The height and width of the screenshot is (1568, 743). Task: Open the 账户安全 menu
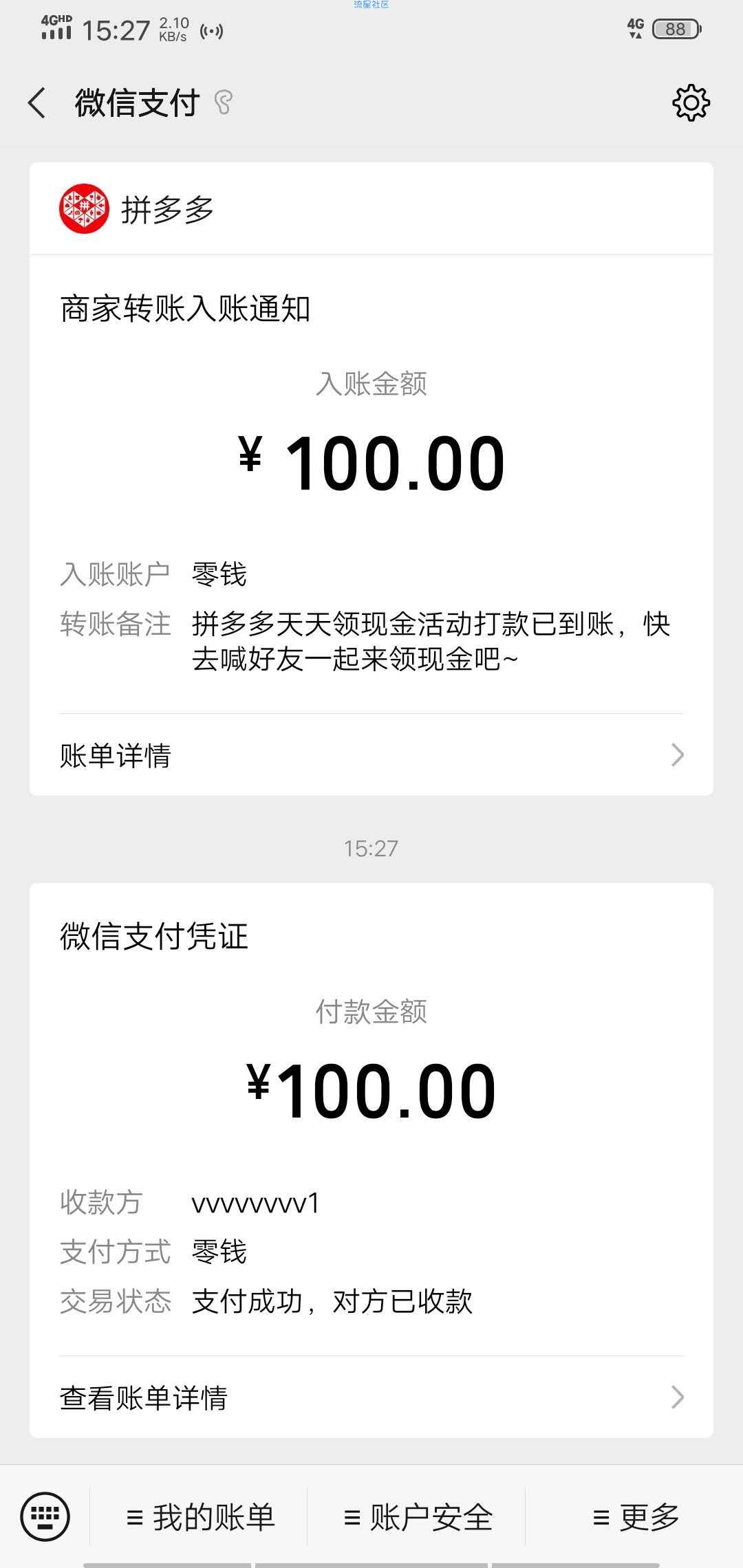pyautogui.click(x=418, y=1517)
